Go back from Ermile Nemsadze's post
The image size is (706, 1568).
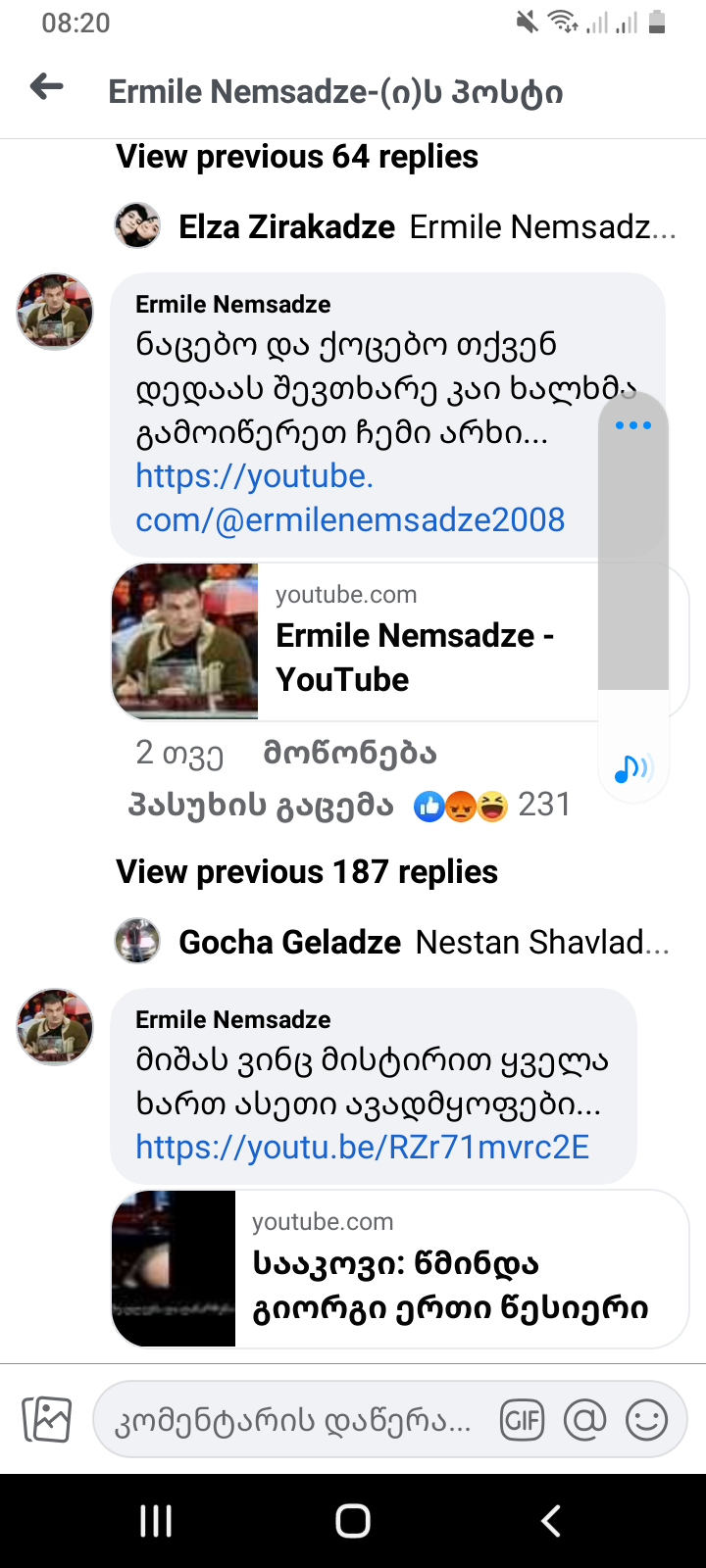tap(46, 88)
